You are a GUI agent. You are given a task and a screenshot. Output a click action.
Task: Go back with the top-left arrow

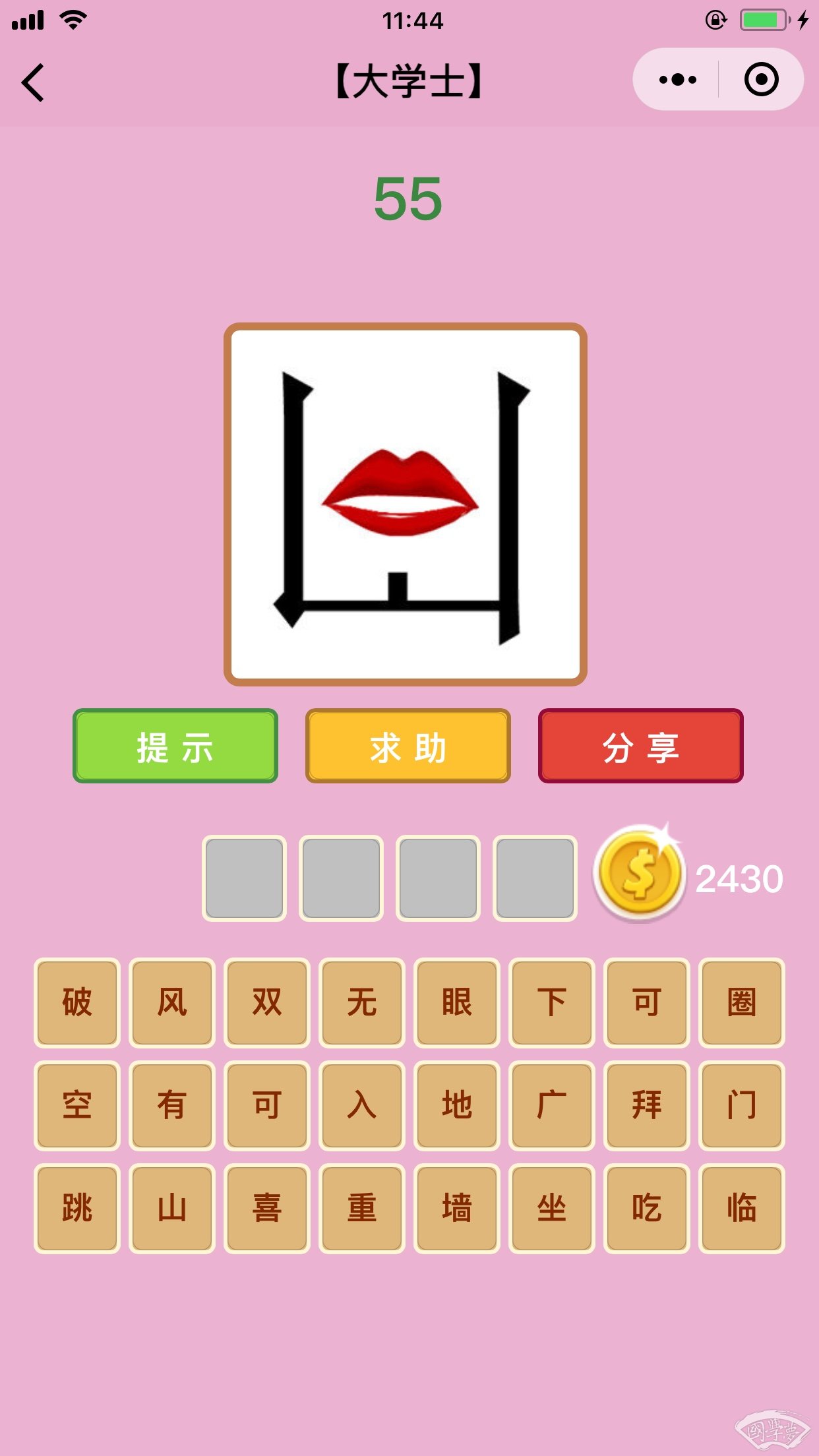[x=33, y=82]
